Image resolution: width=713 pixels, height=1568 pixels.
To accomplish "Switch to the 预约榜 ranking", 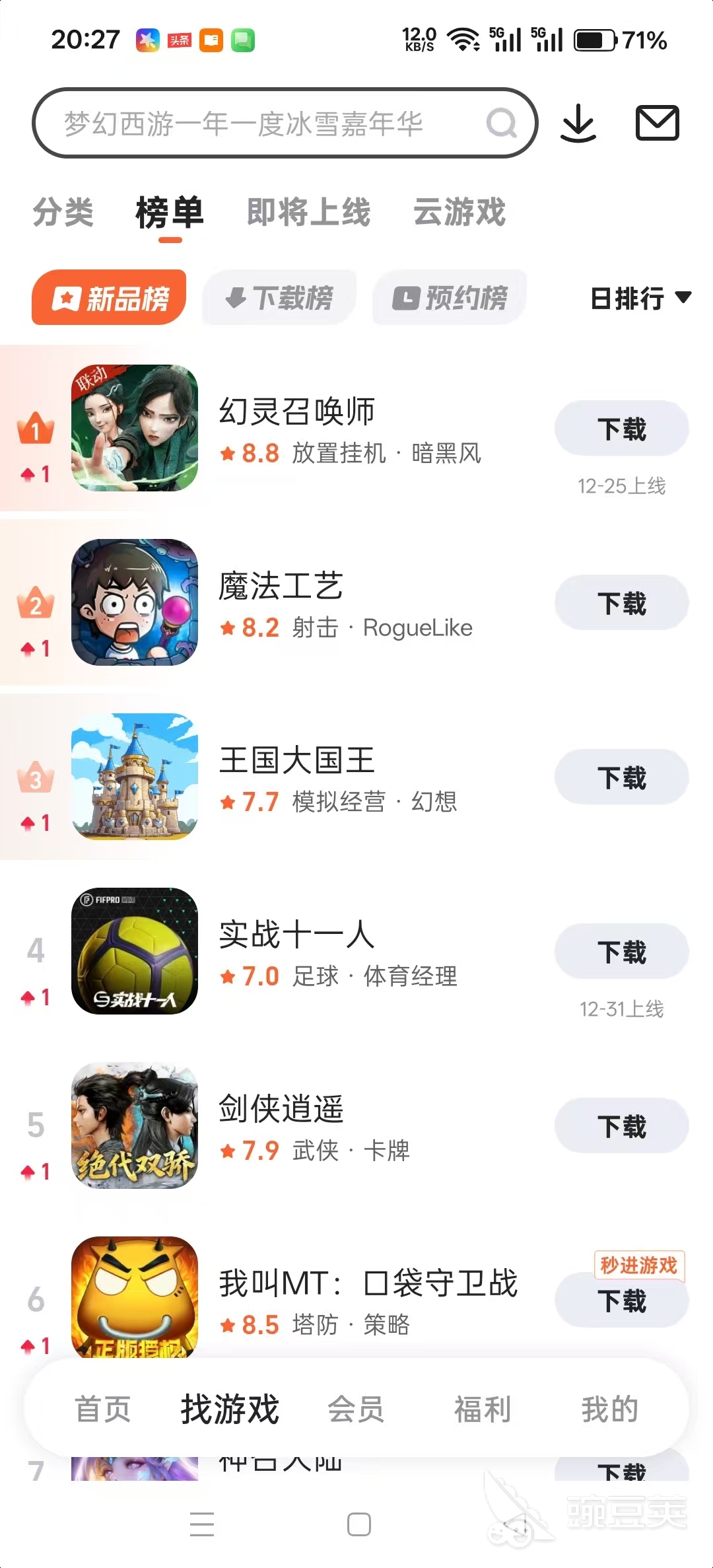I will 450,298.
